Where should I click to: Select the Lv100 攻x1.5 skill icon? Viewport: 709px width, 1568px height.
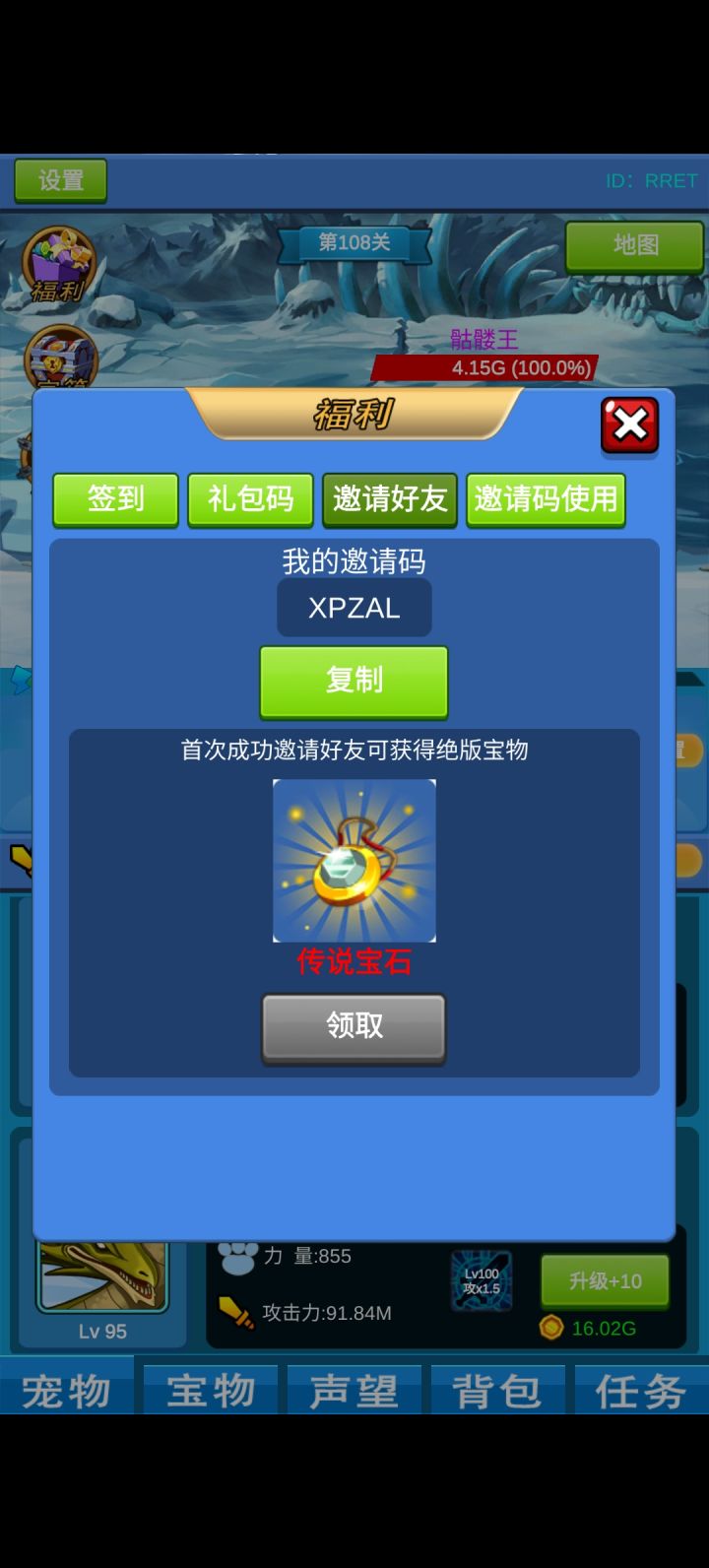pos(482,1281)
